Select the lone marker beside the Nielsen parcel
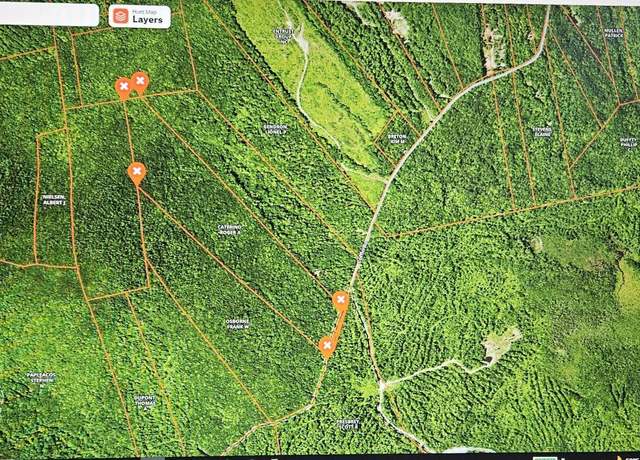The width and height of the screenshot is (640, 460). point(136,172)
